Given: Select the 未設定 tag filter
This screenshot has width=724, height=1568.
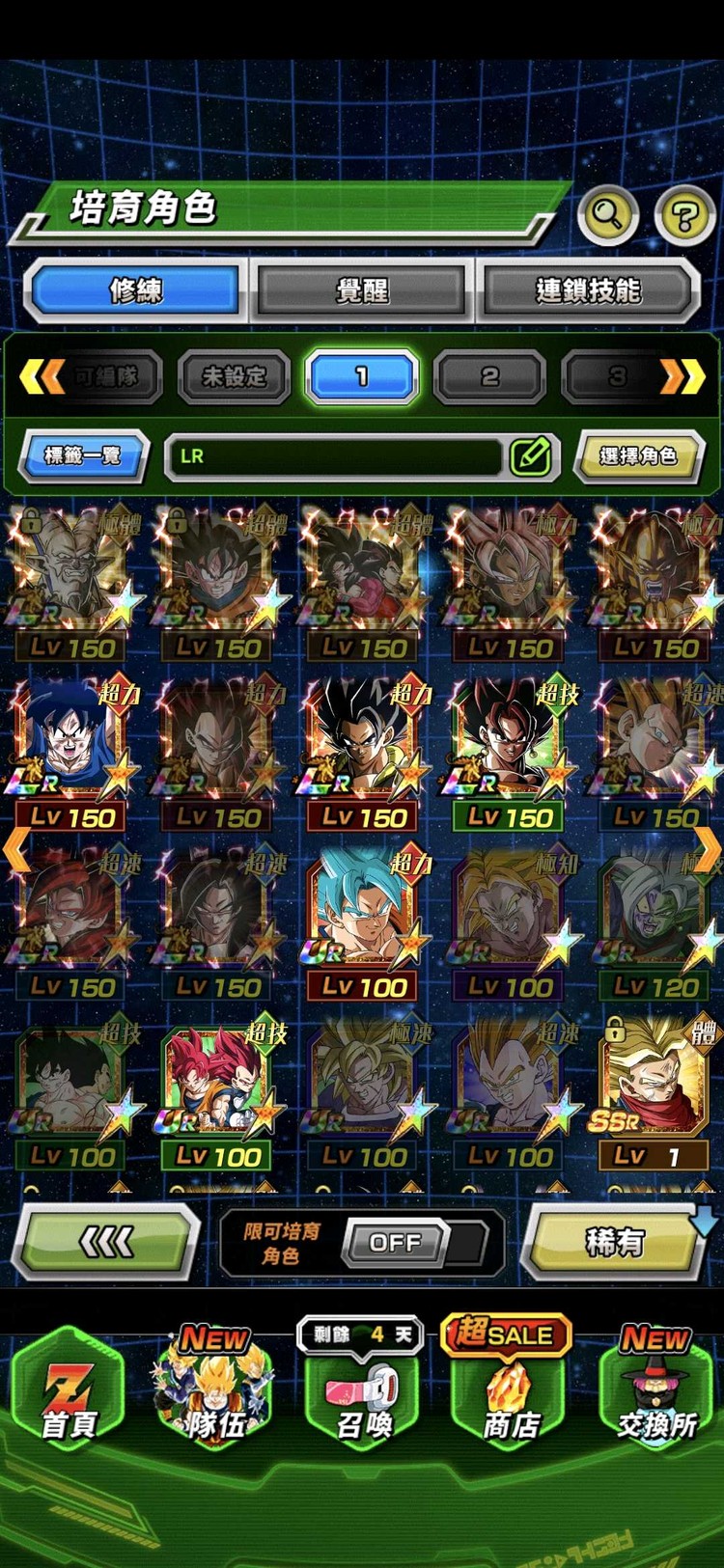Looking at the screenshot, I should point(234,376).
